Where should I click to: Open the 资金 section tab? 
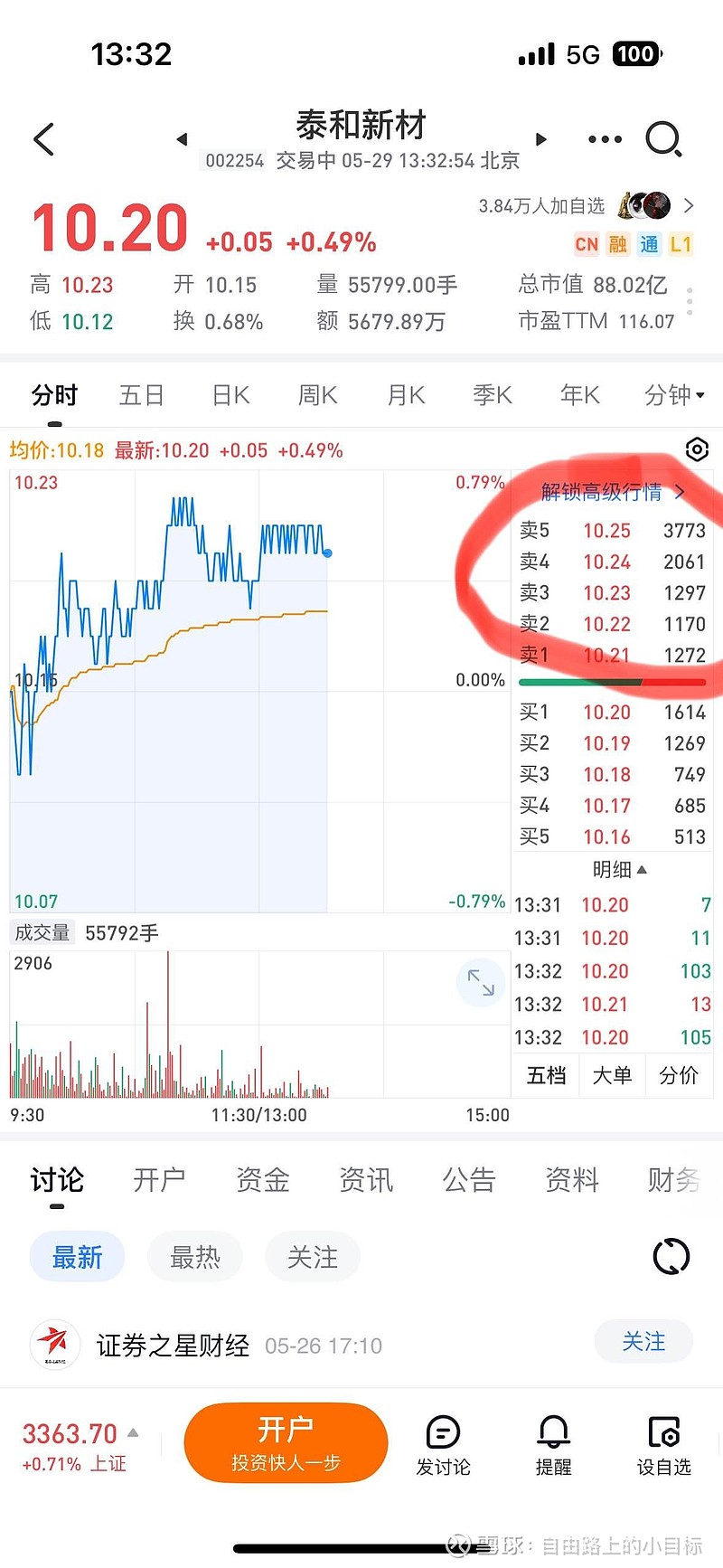(x=262, y=1179)
